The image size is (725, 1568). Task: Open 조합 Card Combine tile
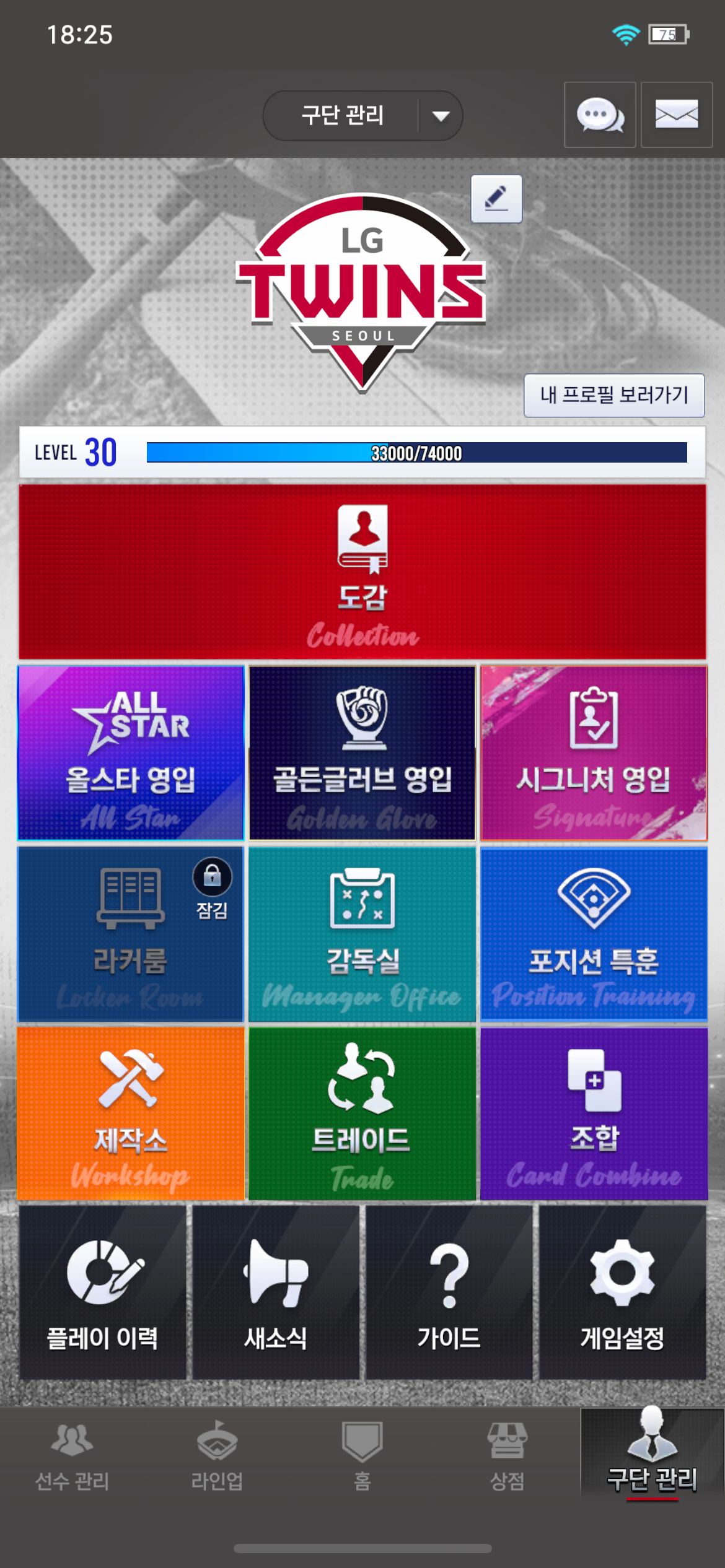click(594, 1113)
